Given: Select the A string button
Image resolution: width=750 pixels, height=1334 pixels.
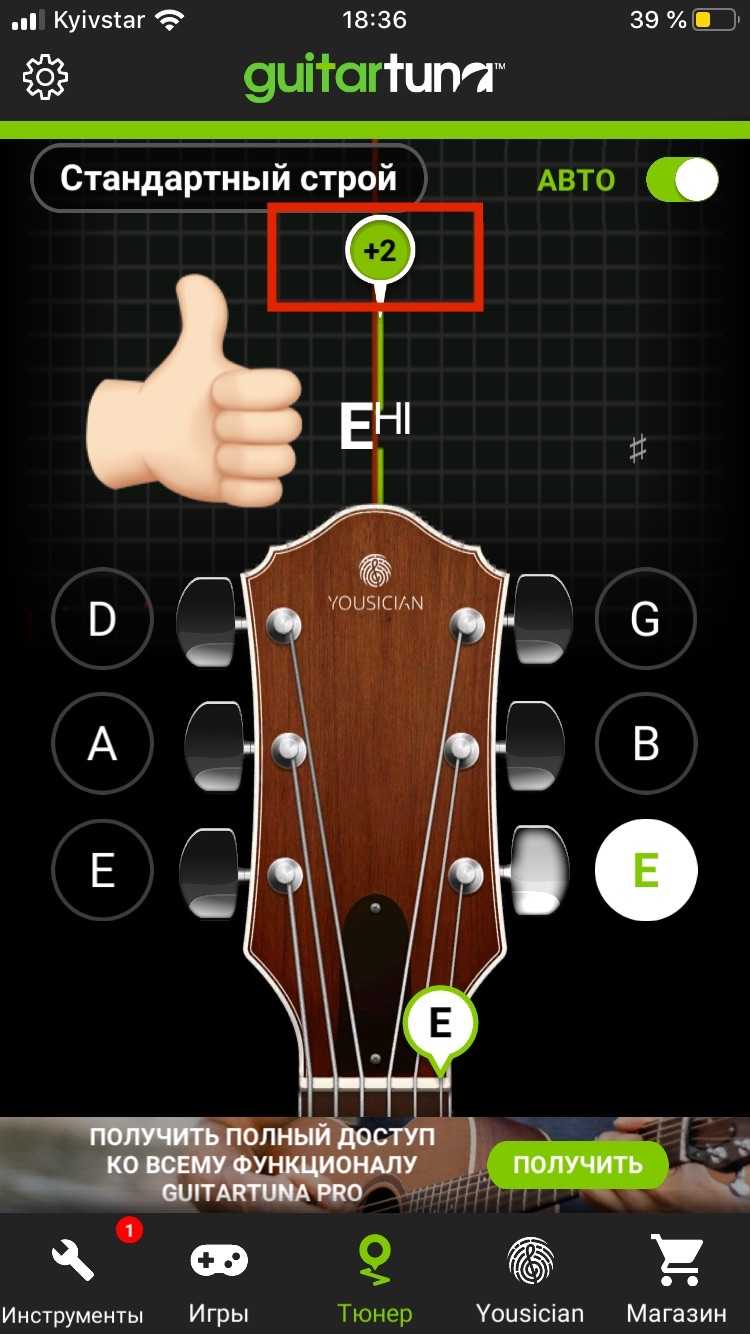Looking at the screenshot, I should point(102,745).
